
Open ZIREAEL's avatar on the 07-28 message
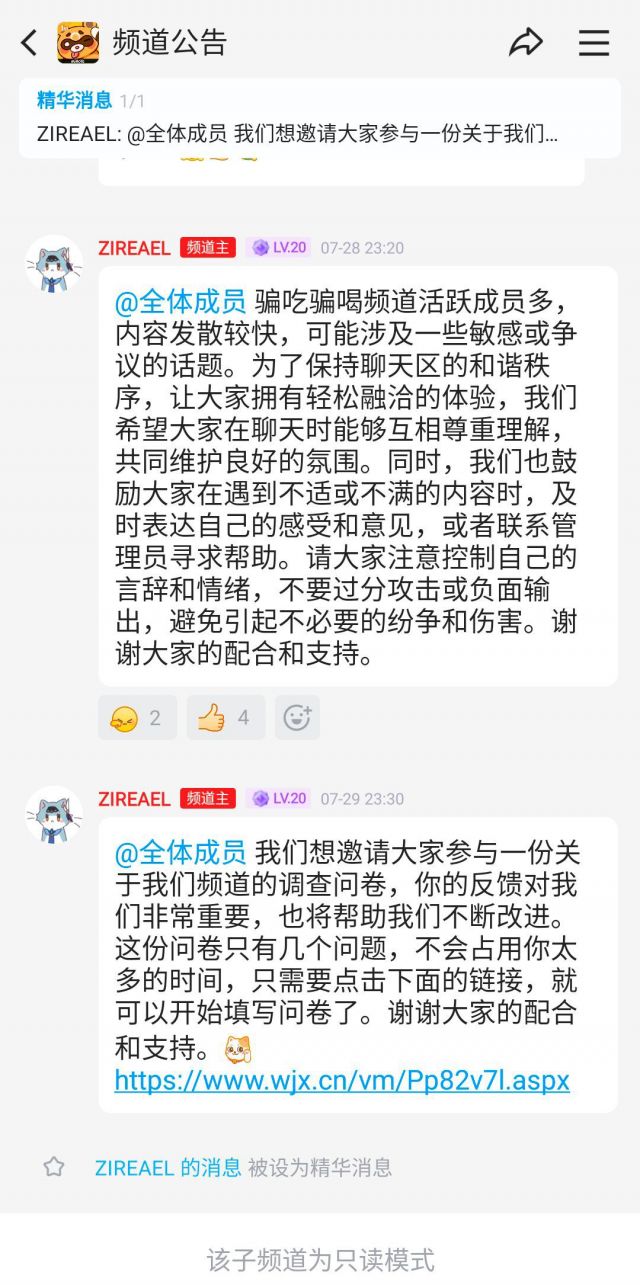(54, 264)
